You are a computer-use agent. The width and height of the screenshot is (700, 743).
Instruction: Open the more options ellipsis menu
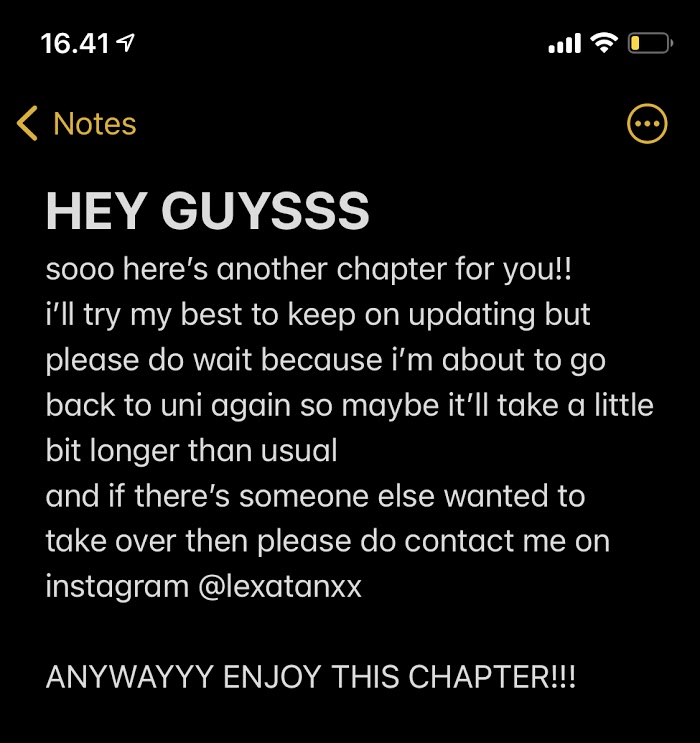tap(647, 124)
